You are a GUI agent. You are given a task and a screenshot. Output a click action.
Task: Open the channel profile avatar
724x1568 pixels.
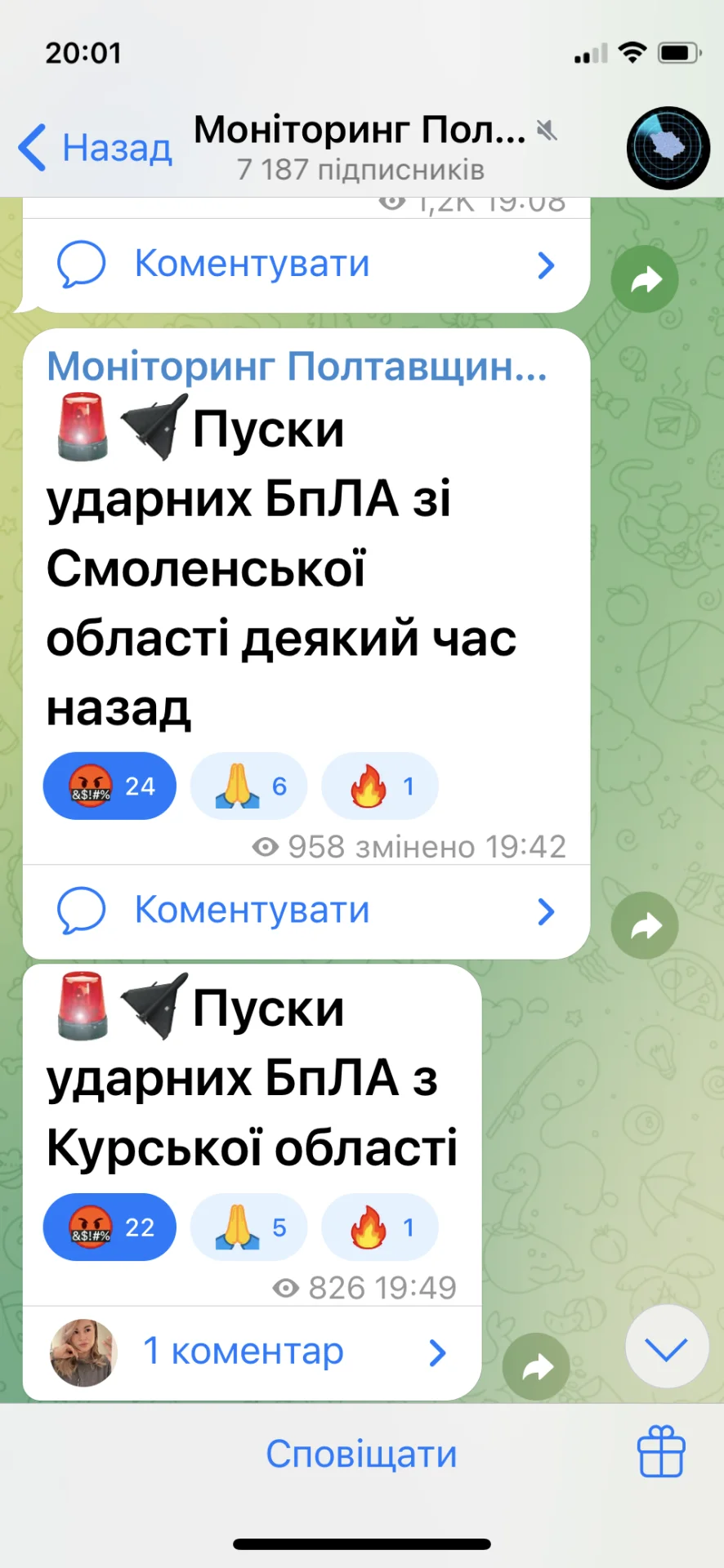click(x=668, y=149)
